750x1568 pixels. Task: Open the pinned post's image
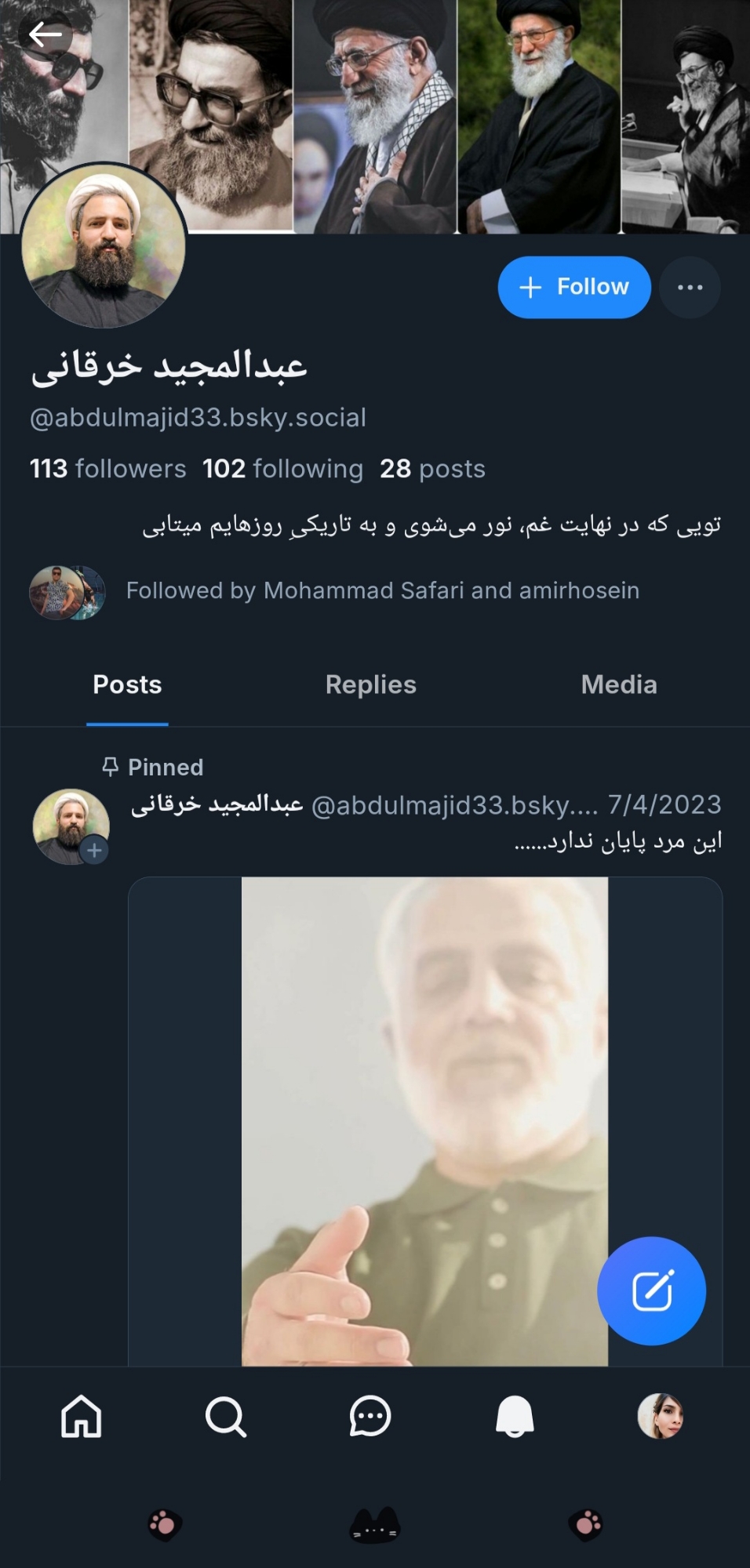[424, 1121]
